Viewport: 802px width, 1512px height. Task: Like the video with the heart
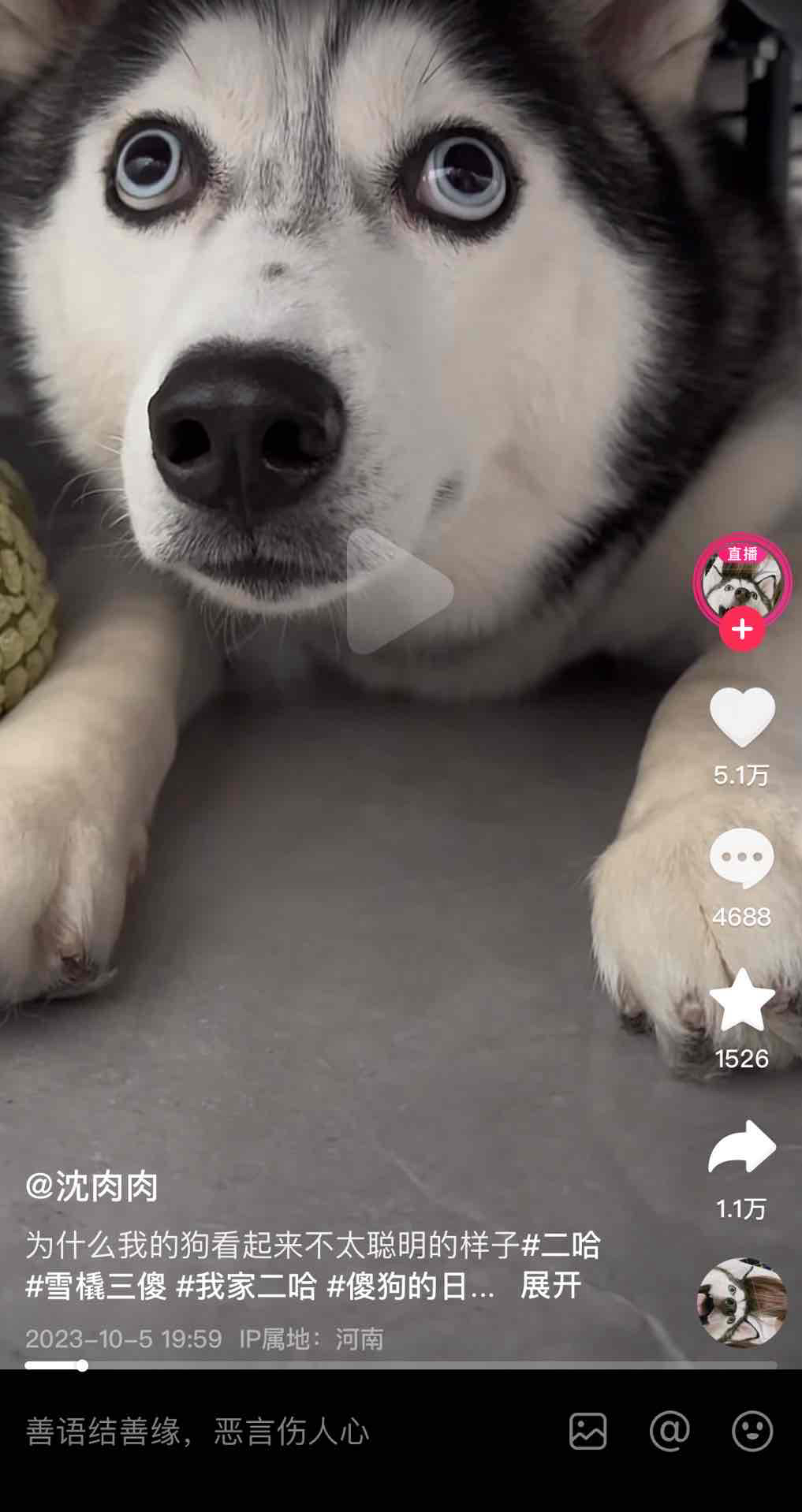point(741,717)
